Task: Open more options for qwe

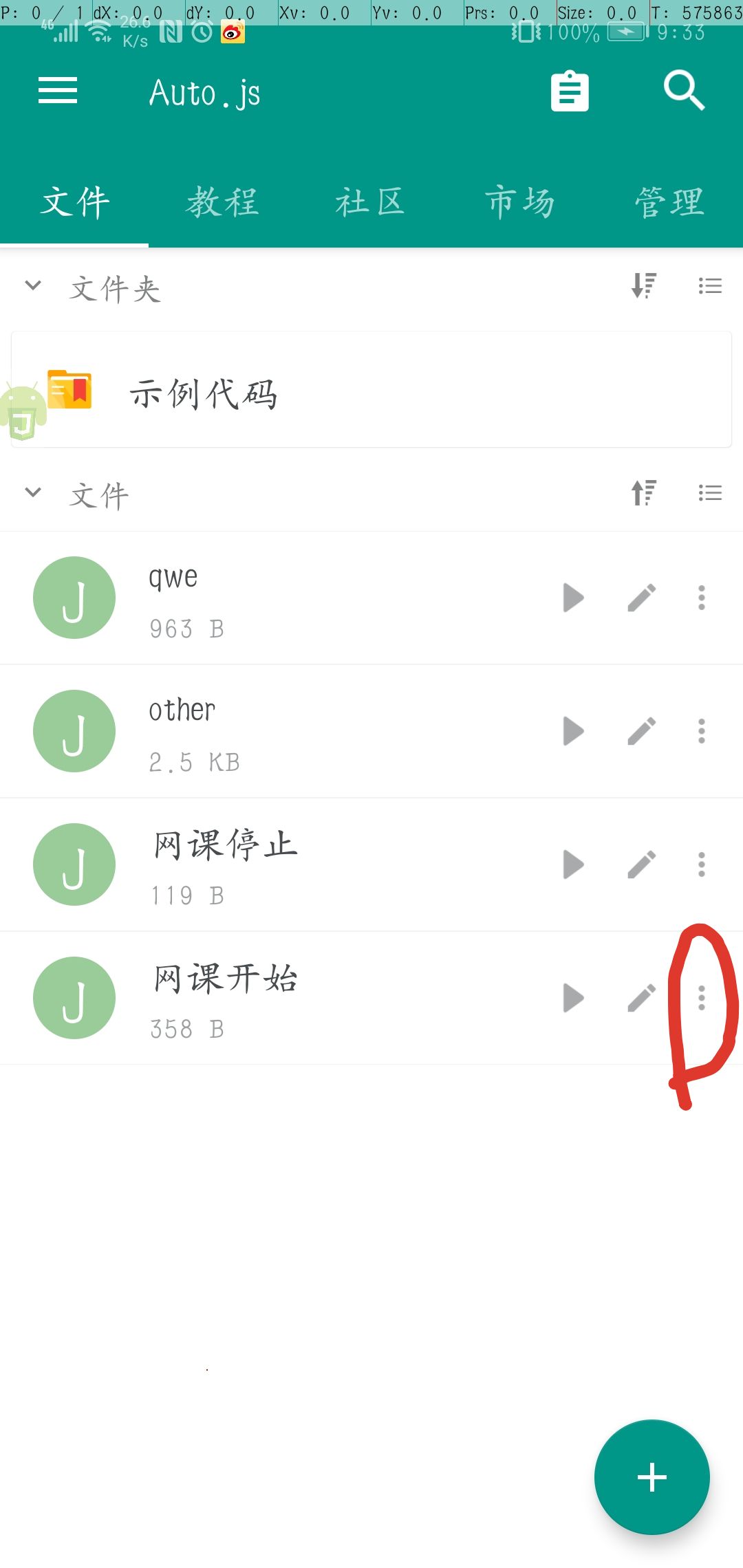Action: click(x=702, y=598)
